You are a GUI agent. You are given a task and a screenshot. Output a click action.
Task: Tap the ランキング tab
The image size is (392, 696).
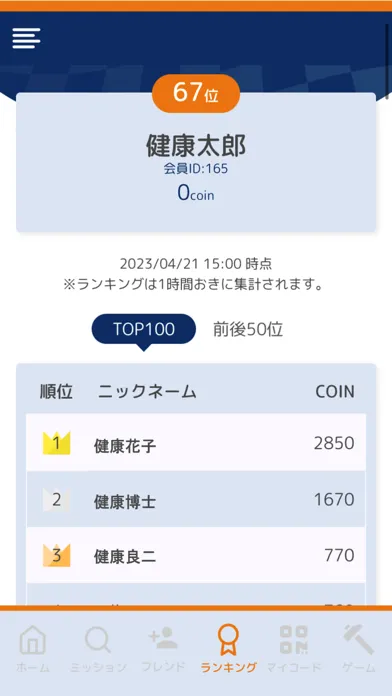coord(228,648)
